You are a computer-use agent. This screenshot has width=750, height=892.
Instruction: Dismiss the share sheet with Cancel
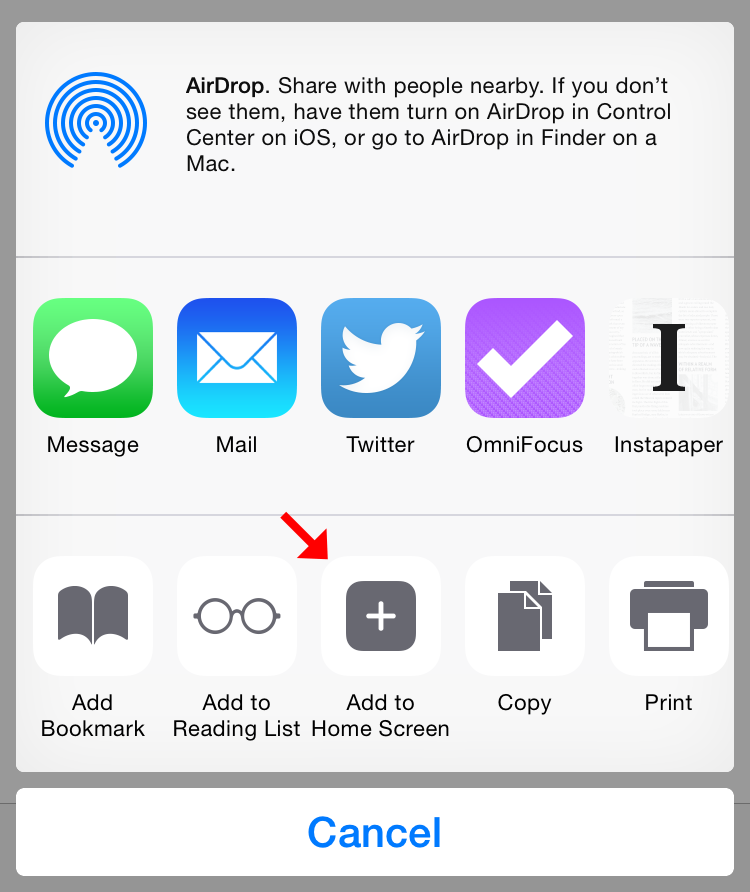(375, 832)
